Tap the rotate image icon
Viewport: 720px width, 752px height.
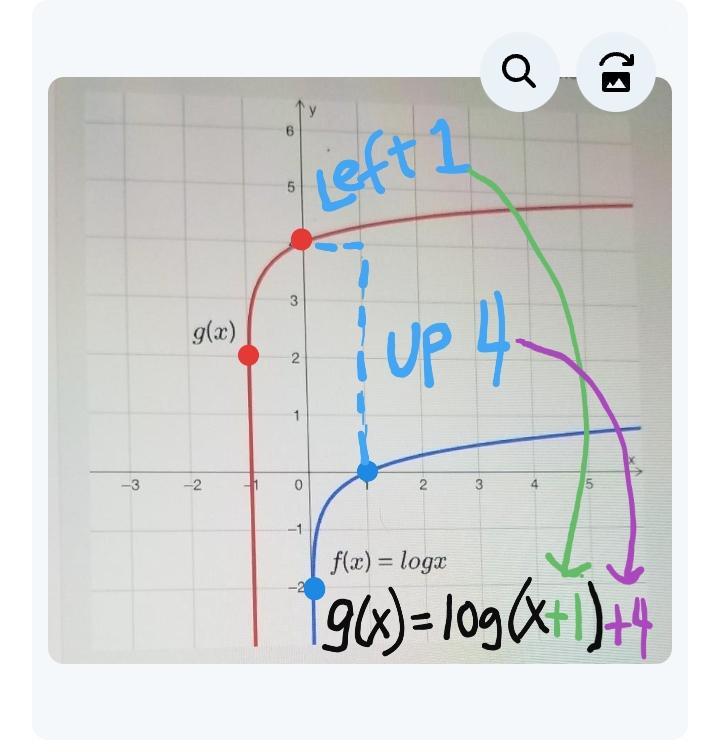click(616, 72)
